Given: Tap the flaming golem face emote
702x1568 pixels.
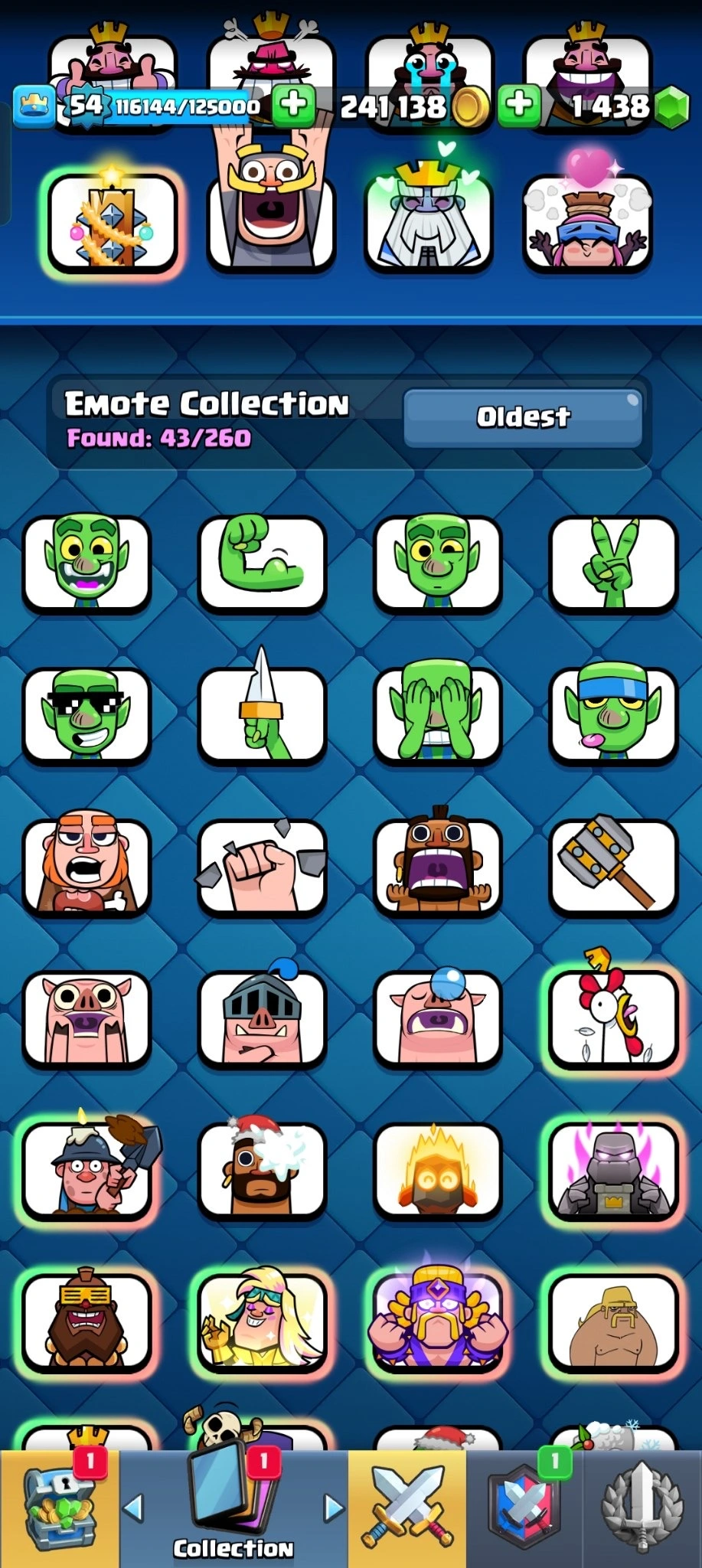Looking at the screenshot, I should click(437, 1168).
